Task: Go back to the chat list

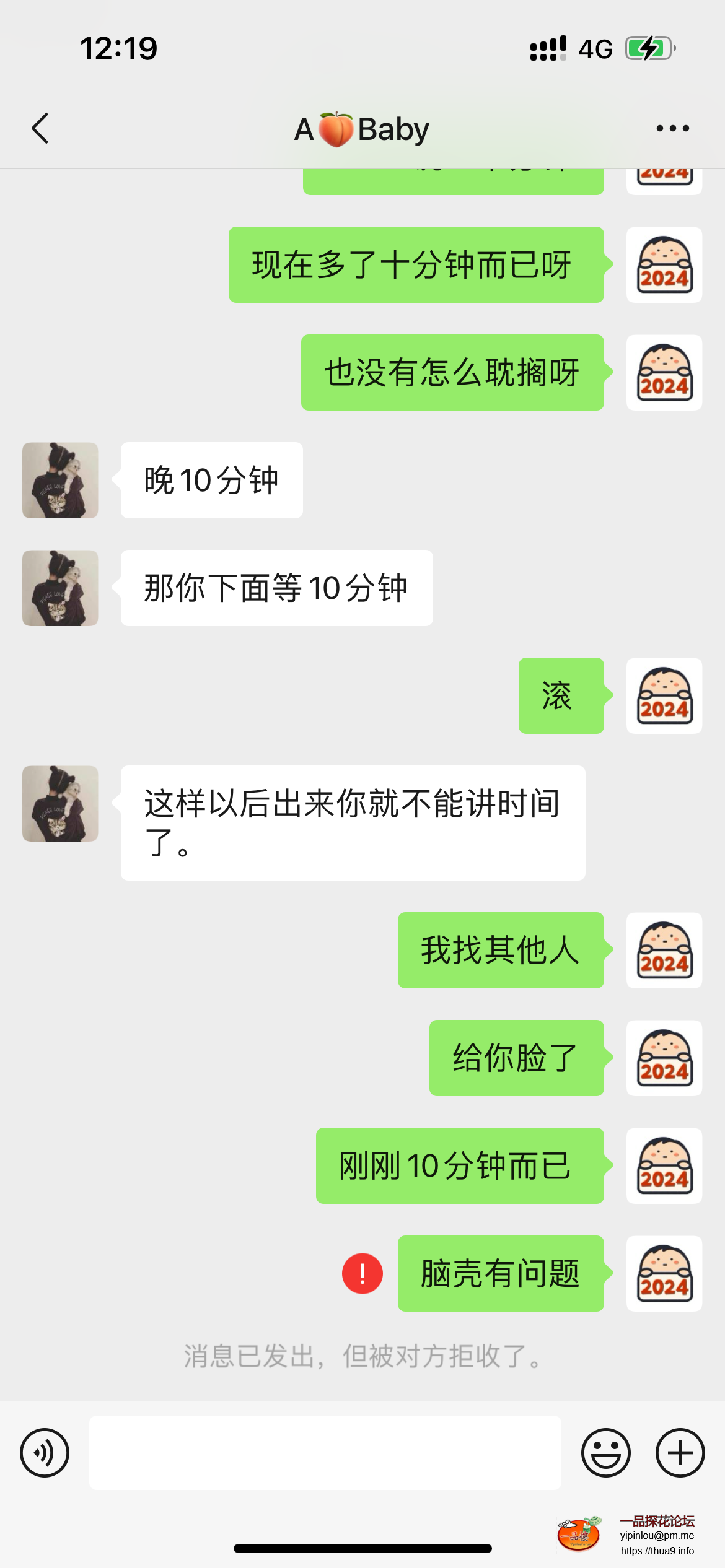Action: tap(40, 129)
